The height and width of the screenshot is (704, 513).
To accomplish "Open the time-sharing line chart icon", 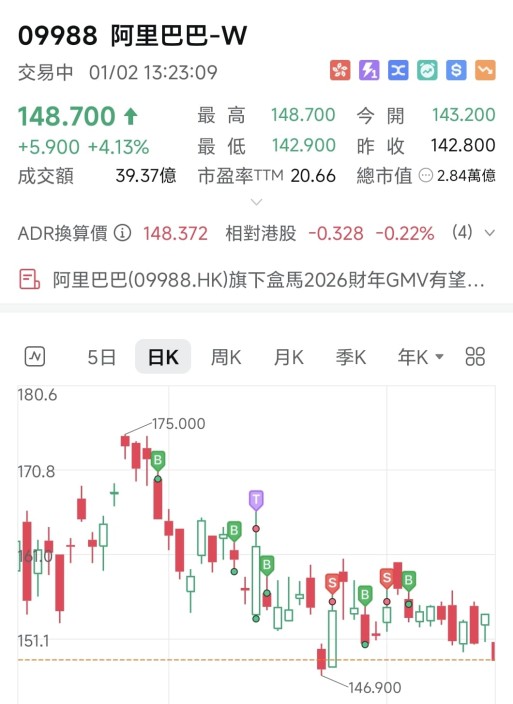I will (x=35, y=357).
